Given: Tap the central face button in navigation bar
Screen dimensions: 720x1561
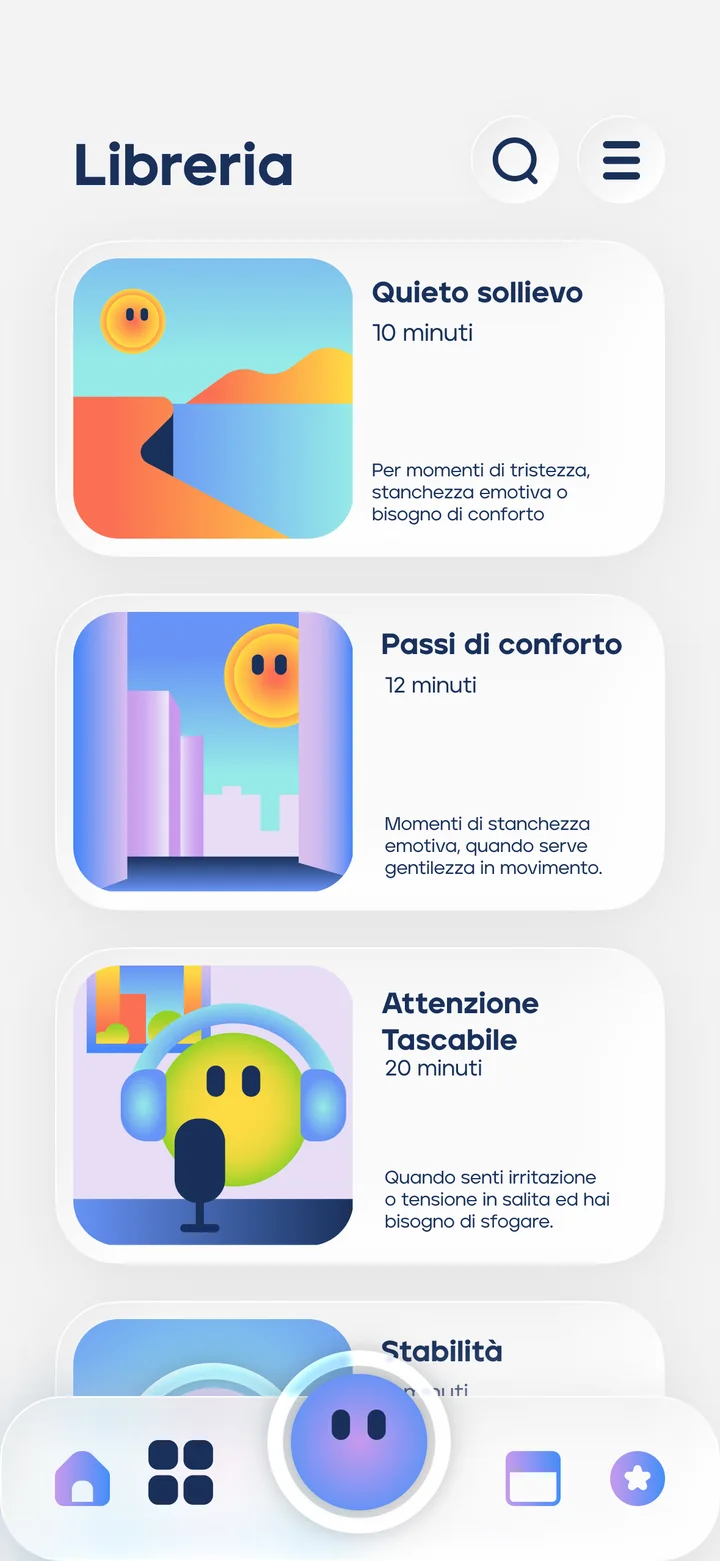Looking at the screenshot, I should pos(359,1441).
